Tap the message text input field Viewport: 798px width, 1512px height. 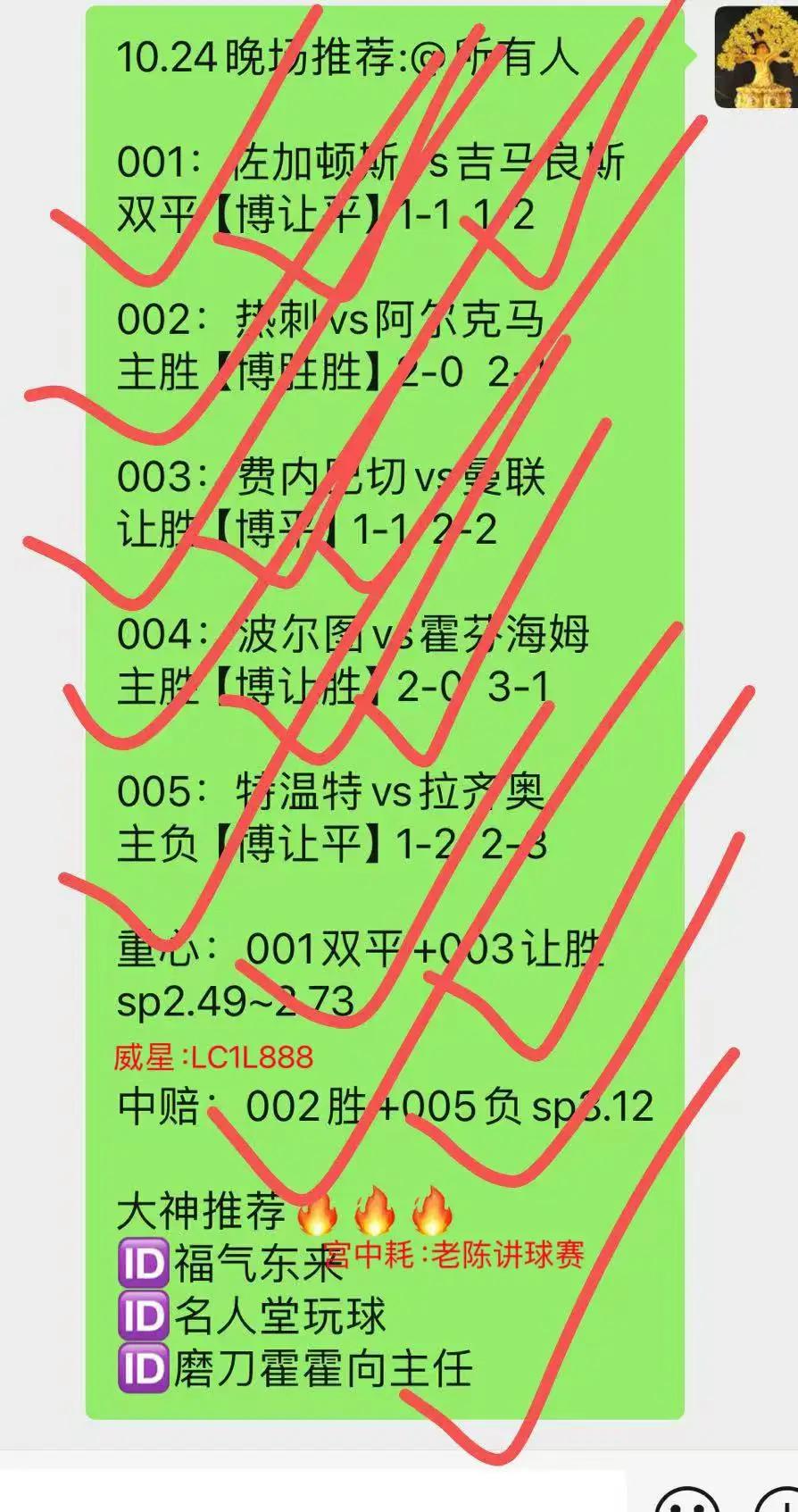point(312,1491)
